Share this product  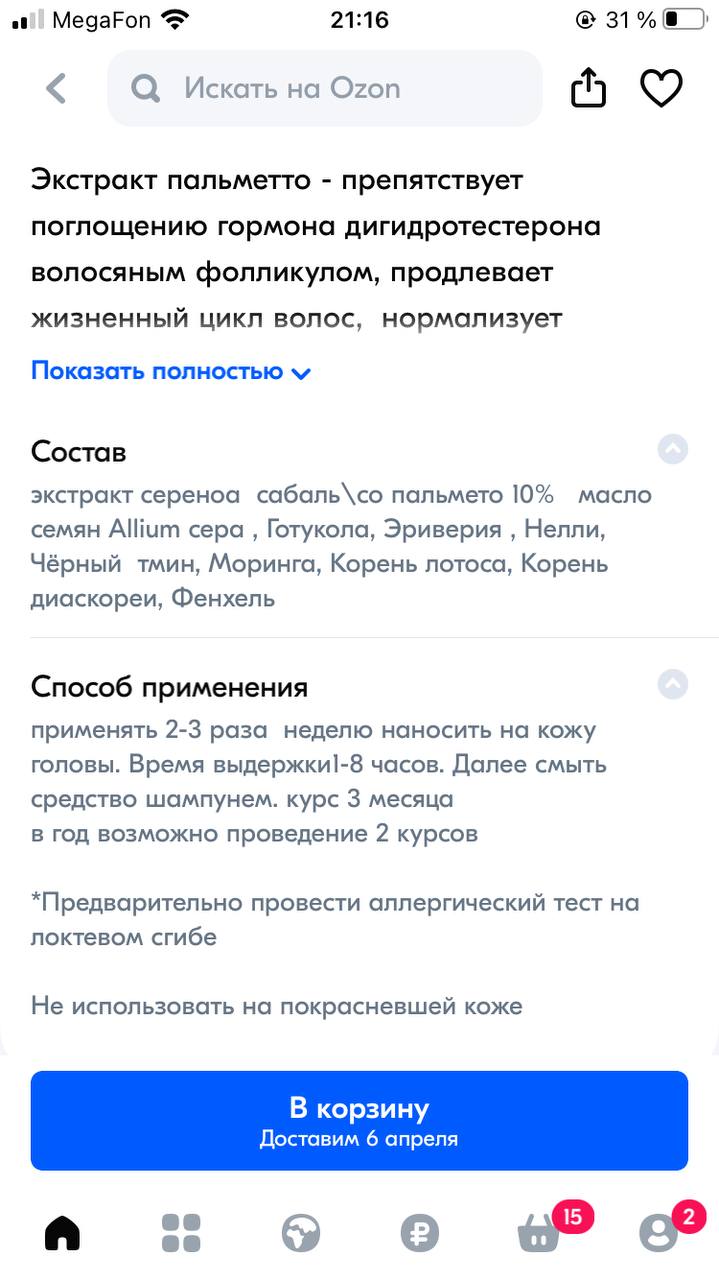click(x=588, y=88)
